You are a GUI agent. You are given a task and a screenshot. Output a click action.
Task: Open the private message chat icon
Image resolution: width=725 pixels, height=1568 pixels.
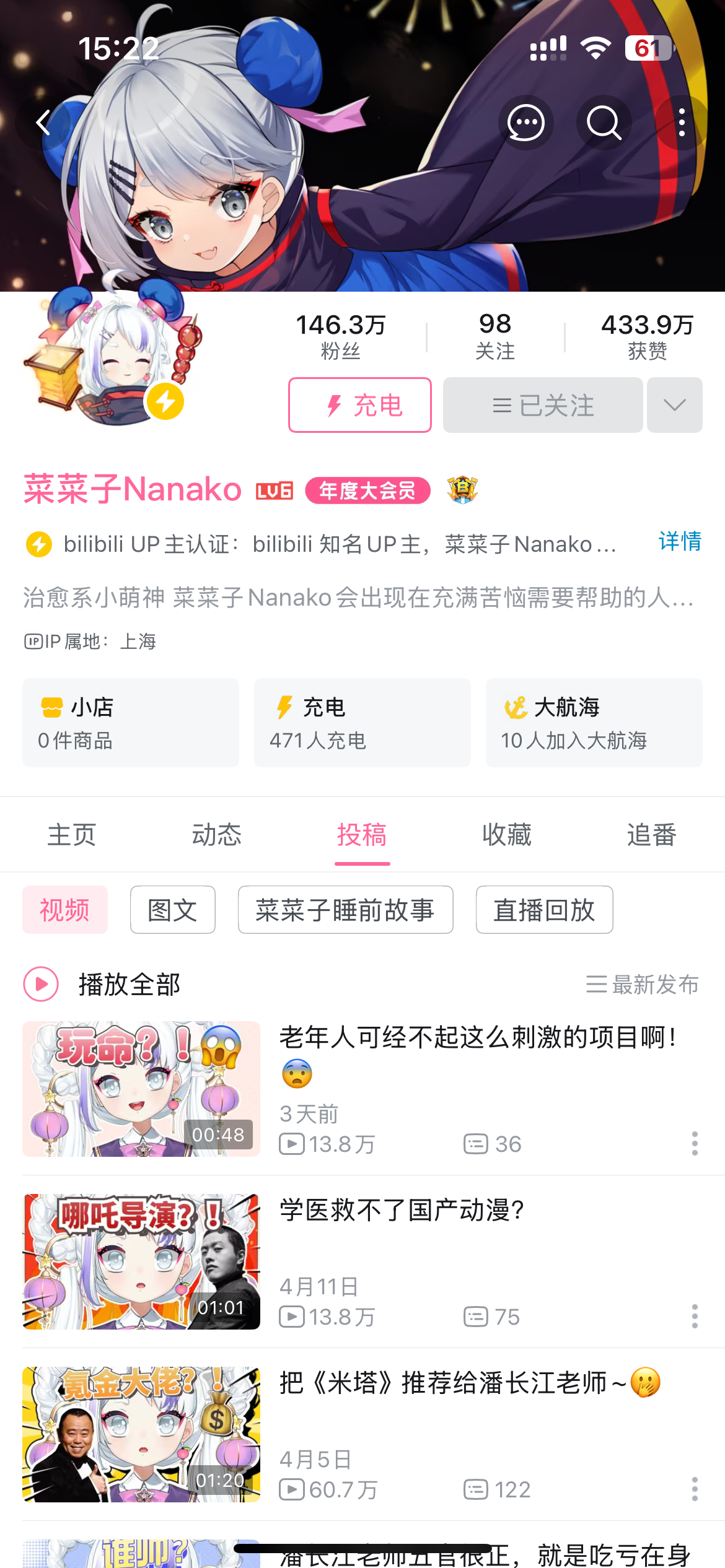pyautogui.click(x=525, y=123)
